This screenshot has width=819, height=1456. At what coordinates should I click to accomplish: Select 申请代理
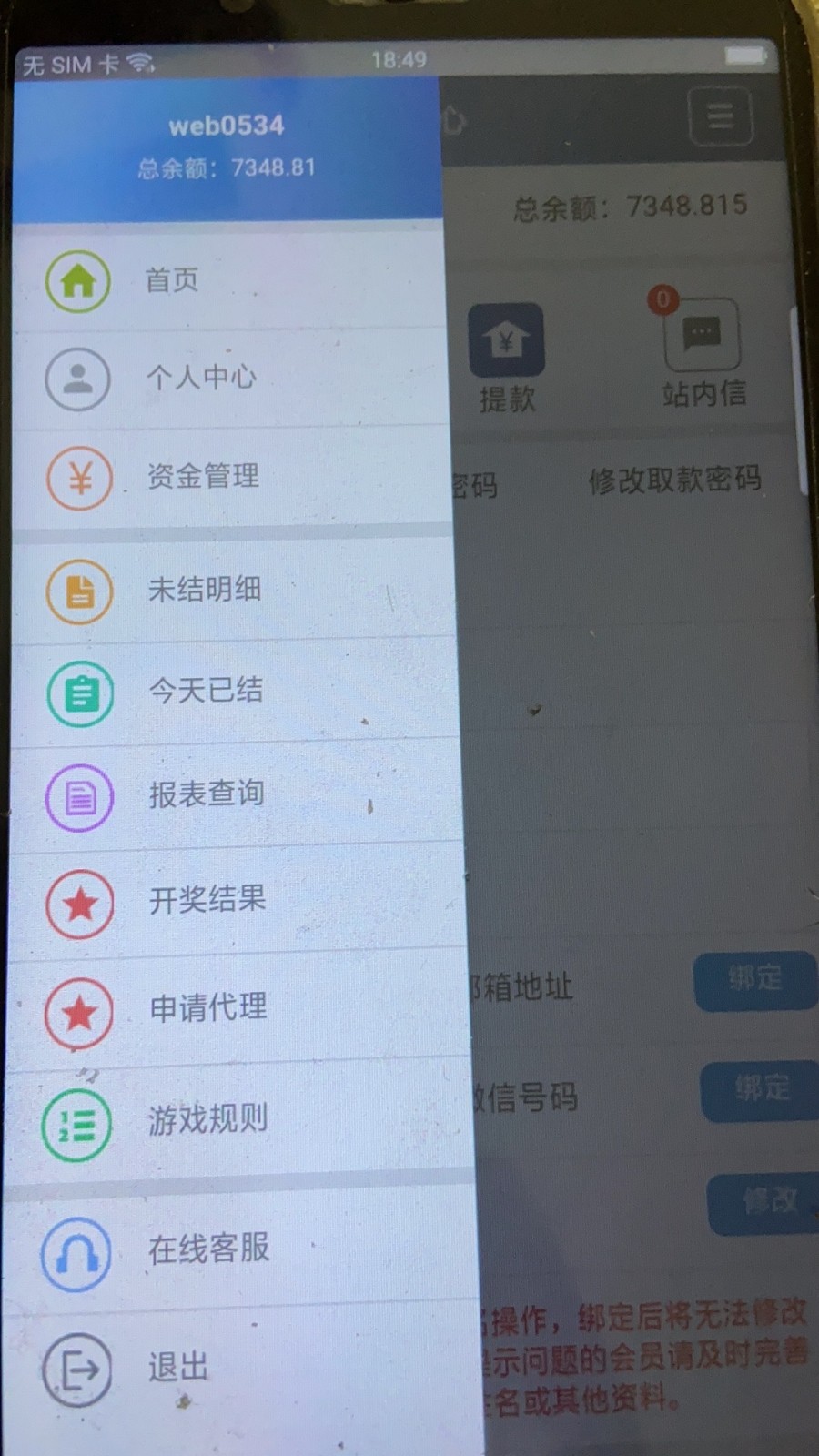(207, 1007)
